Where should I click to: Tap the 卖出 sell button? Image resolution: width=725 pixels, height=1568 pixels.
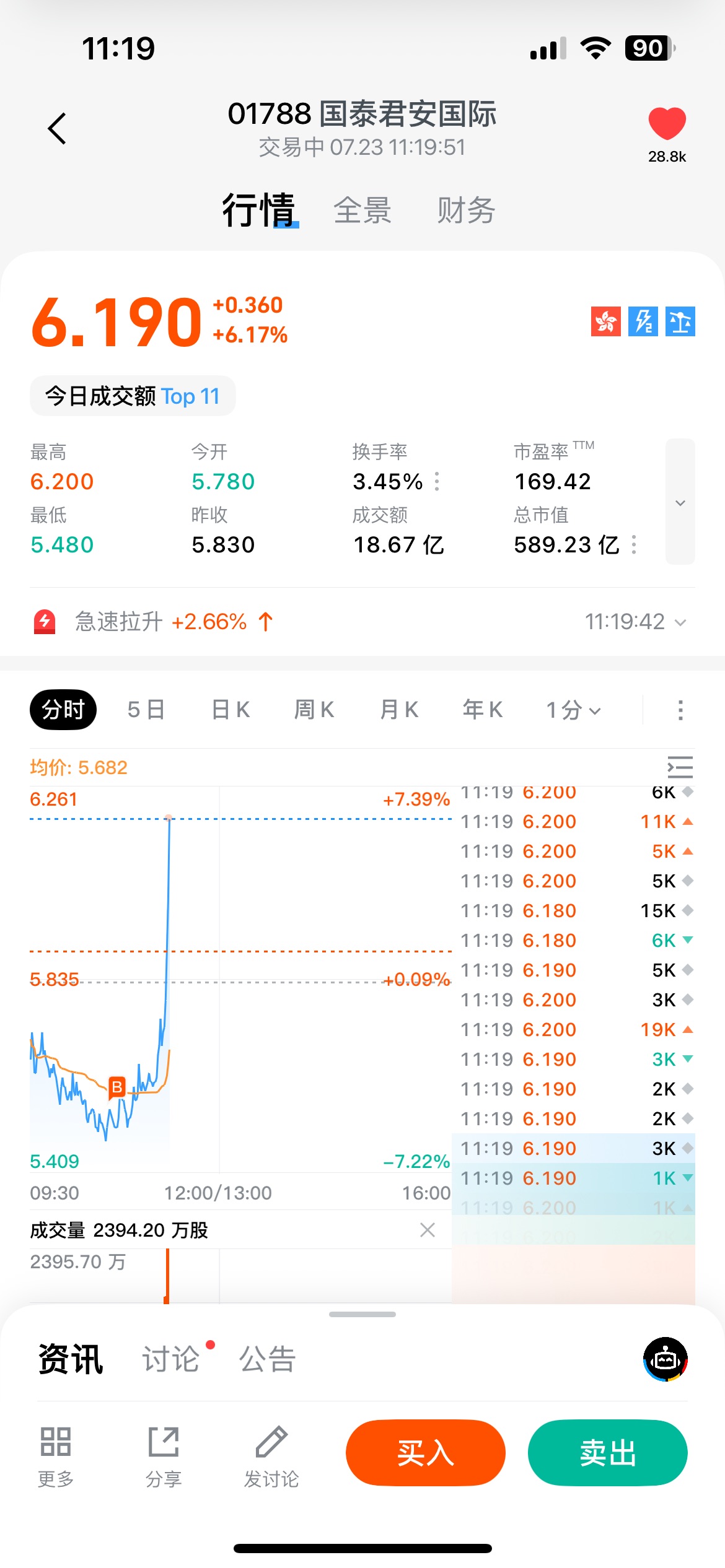click(608, 1452)
